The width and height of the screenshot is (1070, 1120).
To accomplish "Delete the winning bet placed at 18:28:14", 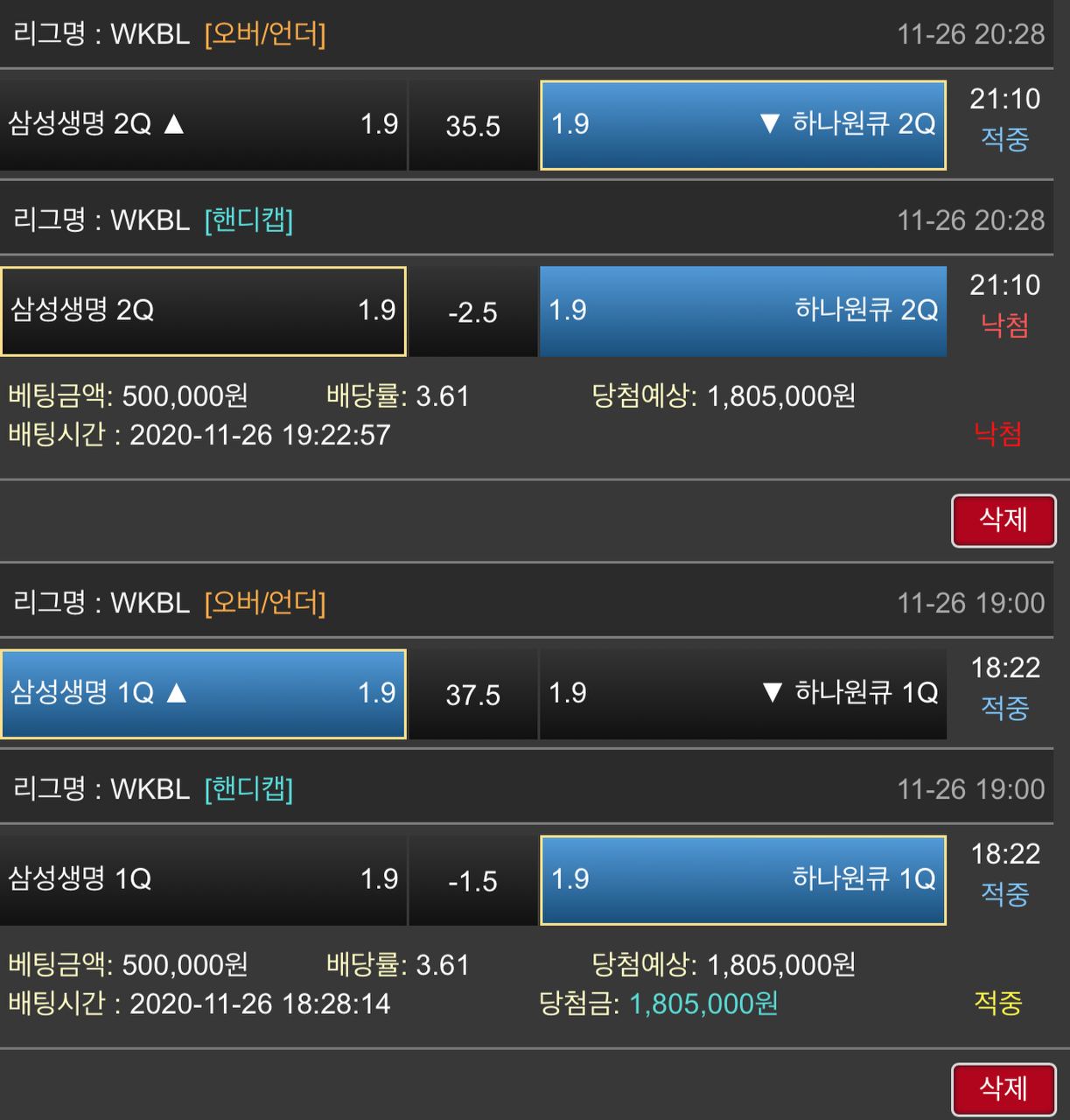I will coord(1003,1088).
